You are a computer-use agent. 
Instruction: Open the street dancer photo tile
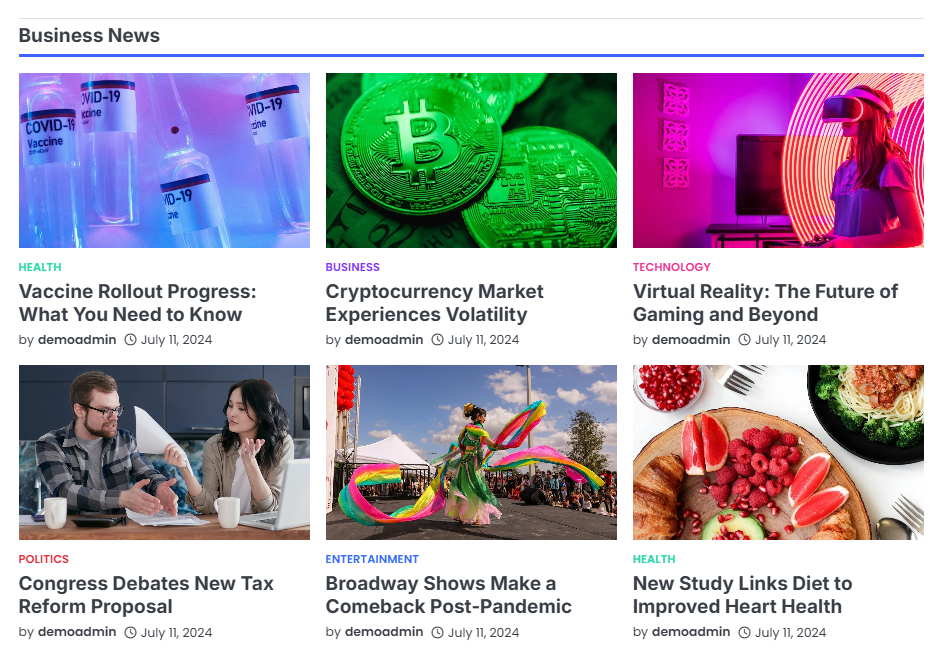[471, 452]
